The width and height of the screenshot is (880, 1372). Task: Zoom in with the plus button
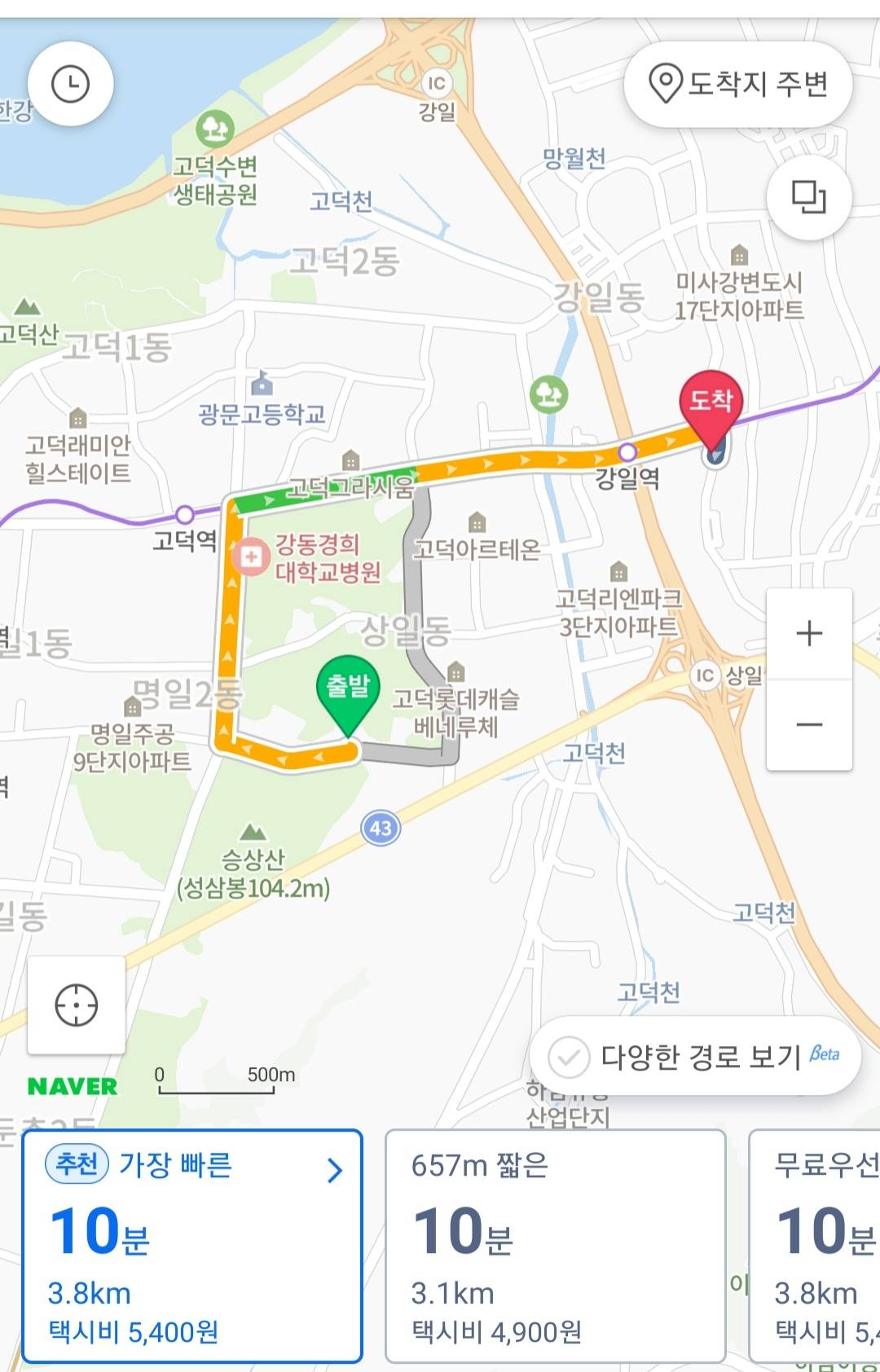tap(809, 633)
